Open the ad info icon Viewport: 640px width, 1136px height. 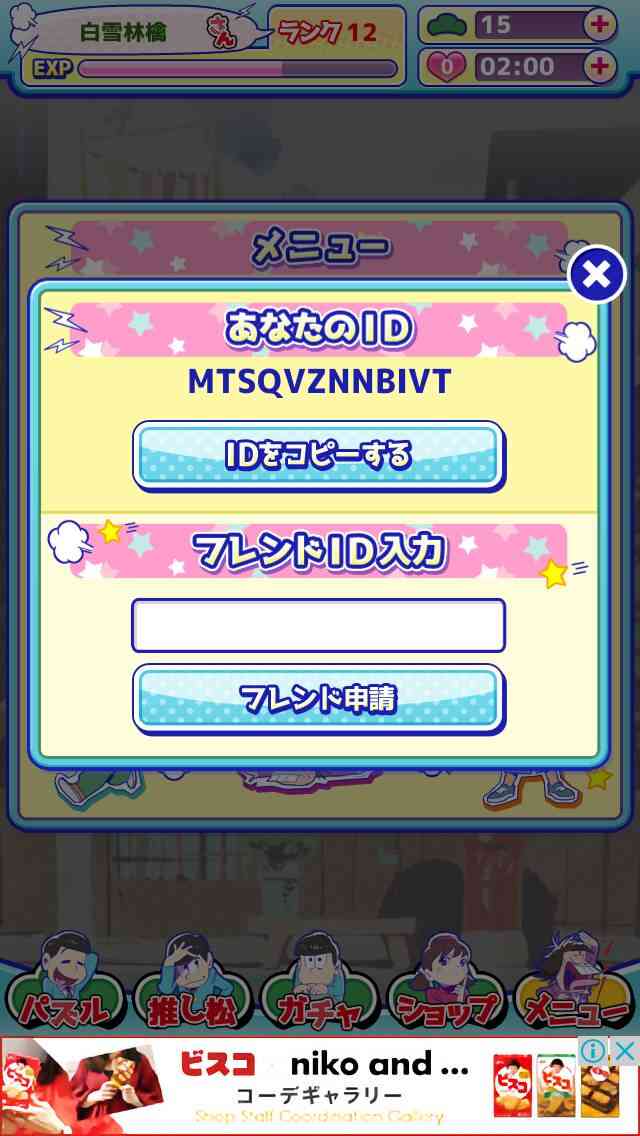tap(594, 1050)
